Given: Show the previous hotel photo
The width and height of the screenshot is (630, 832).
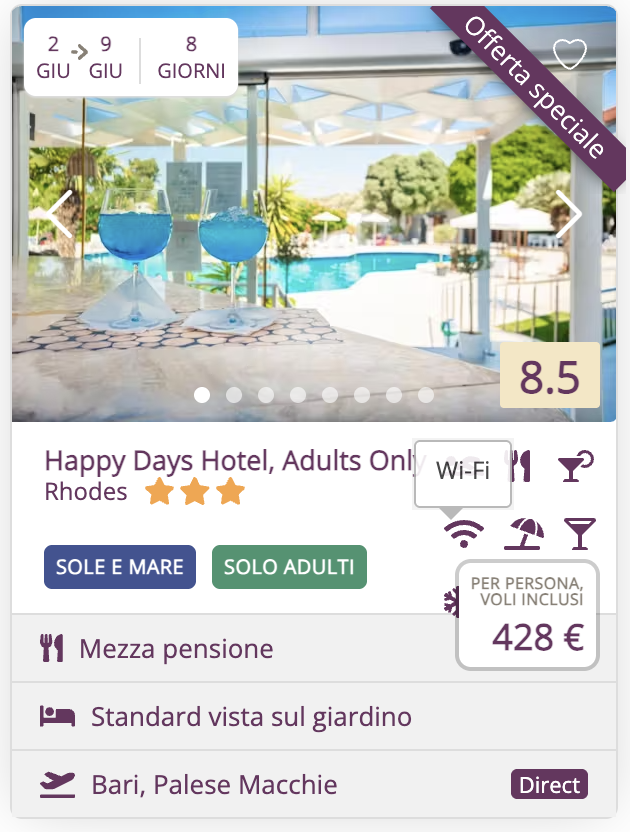Looking at the screenshot, I should click(x=58, y=215).
